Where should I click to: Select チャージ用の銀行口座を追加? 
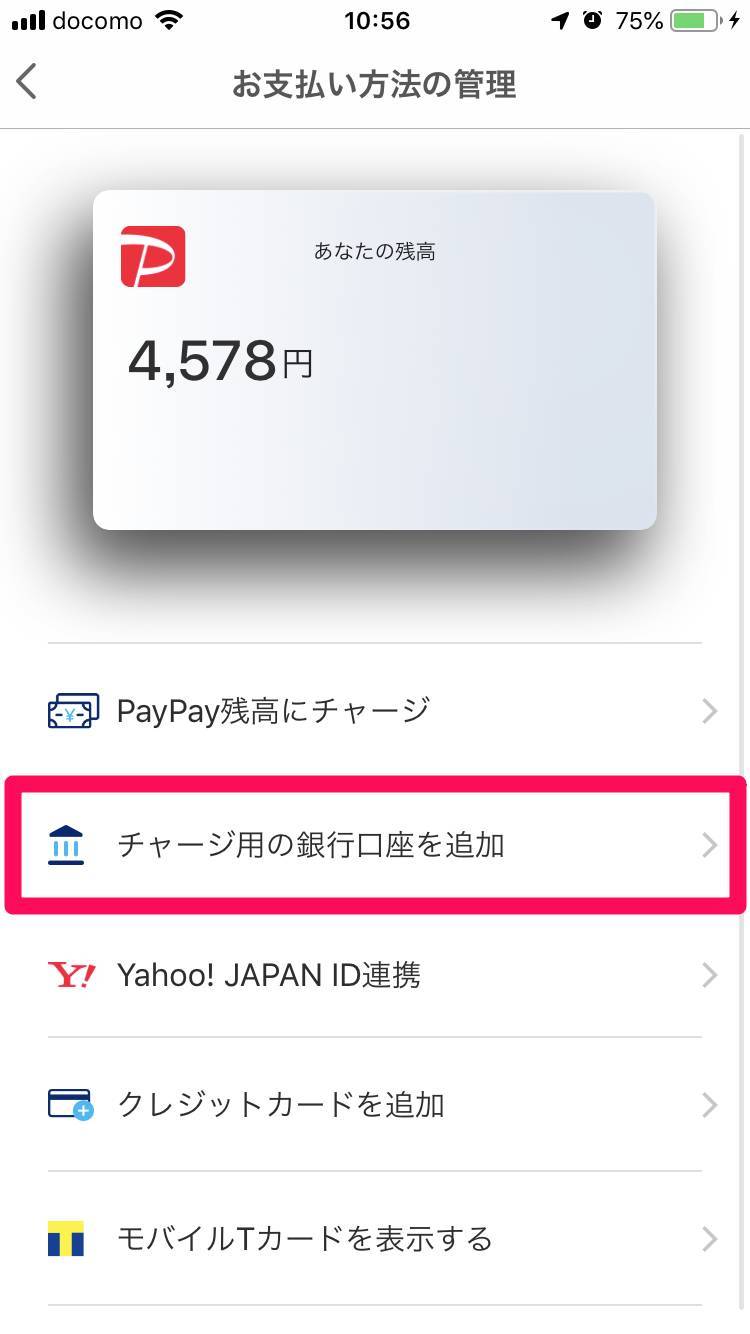(x=375, y=845)
